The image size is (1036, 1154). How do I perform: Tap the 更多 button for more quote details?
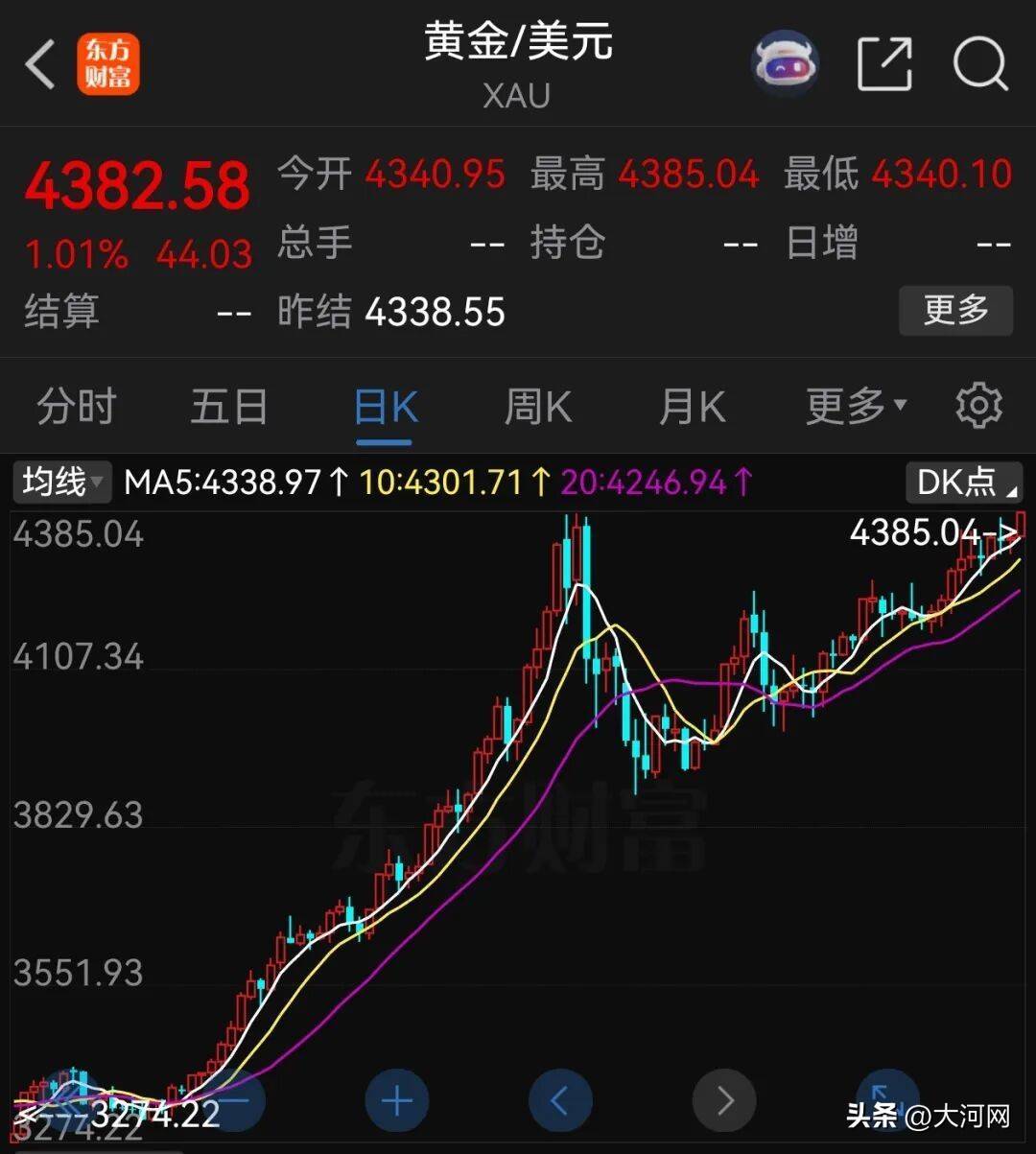(x=954, y=310)
